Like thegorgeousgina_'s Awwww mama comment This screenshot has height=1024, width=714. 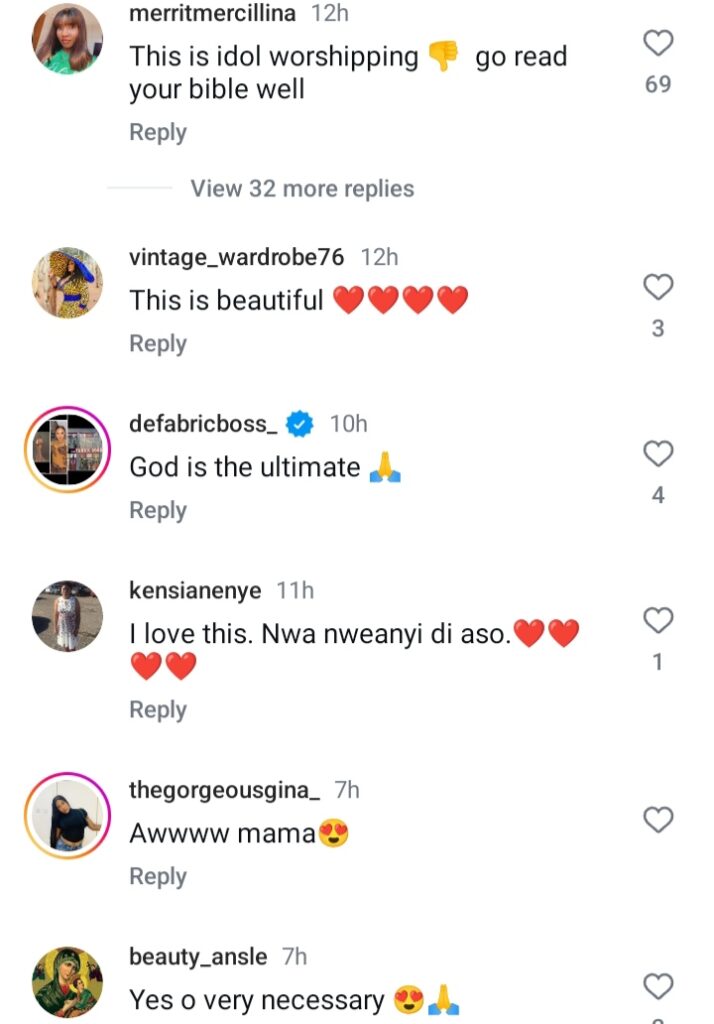pos(657,821)
